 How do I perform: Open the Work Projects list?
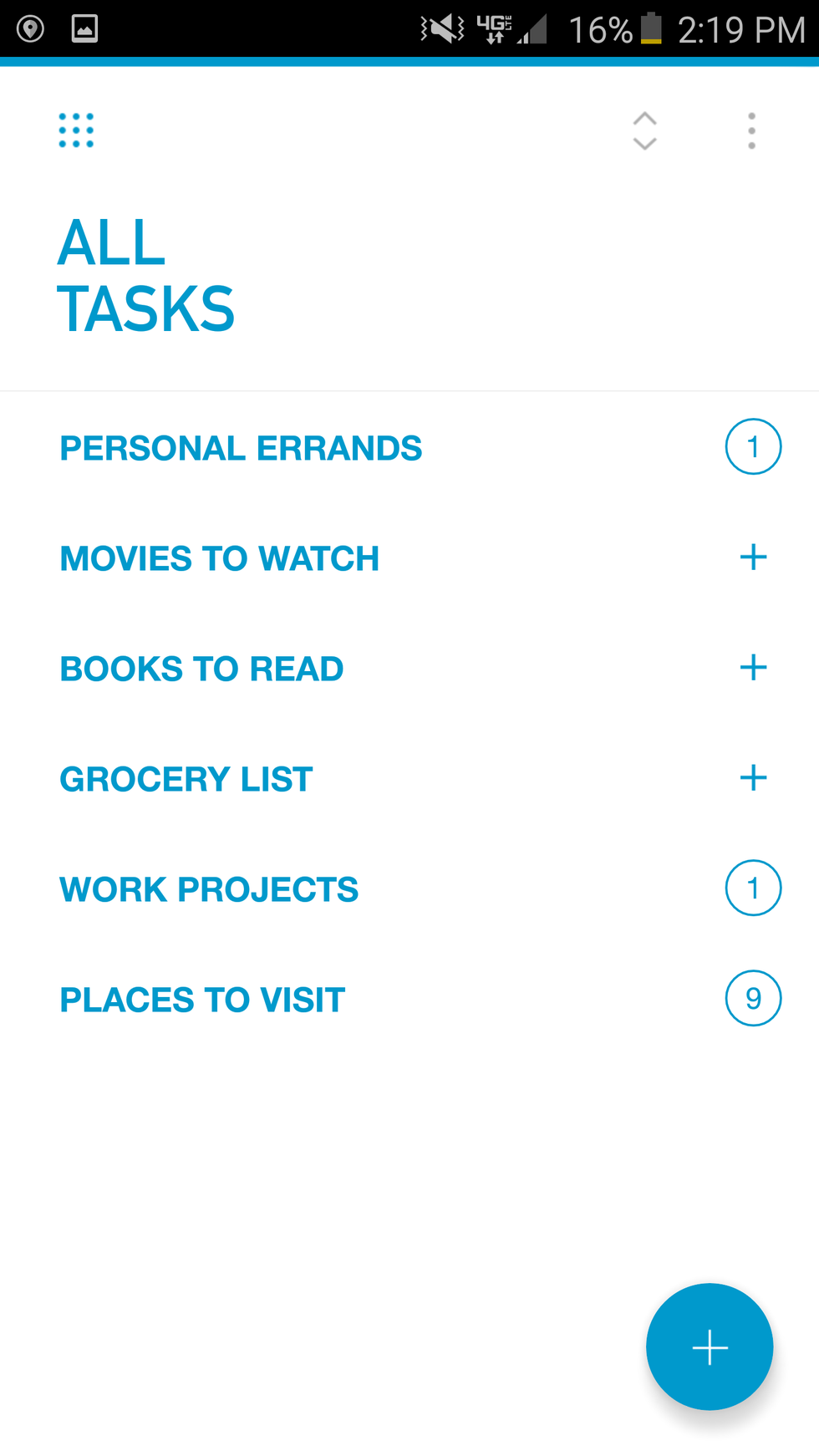(x=209, y=889)
